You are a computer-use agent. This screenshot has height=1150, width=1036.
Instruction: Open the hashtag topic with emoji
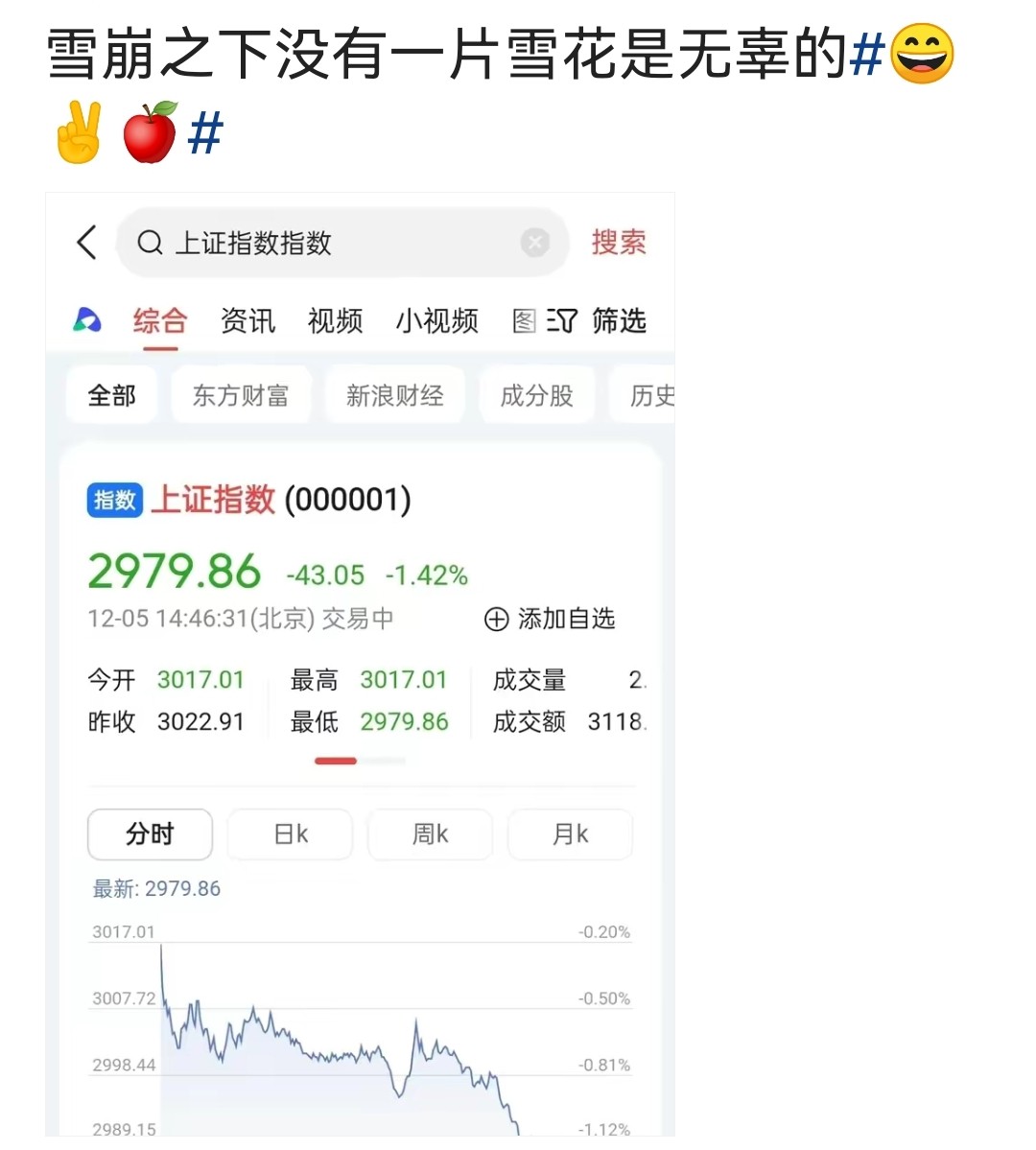point(921,55)
